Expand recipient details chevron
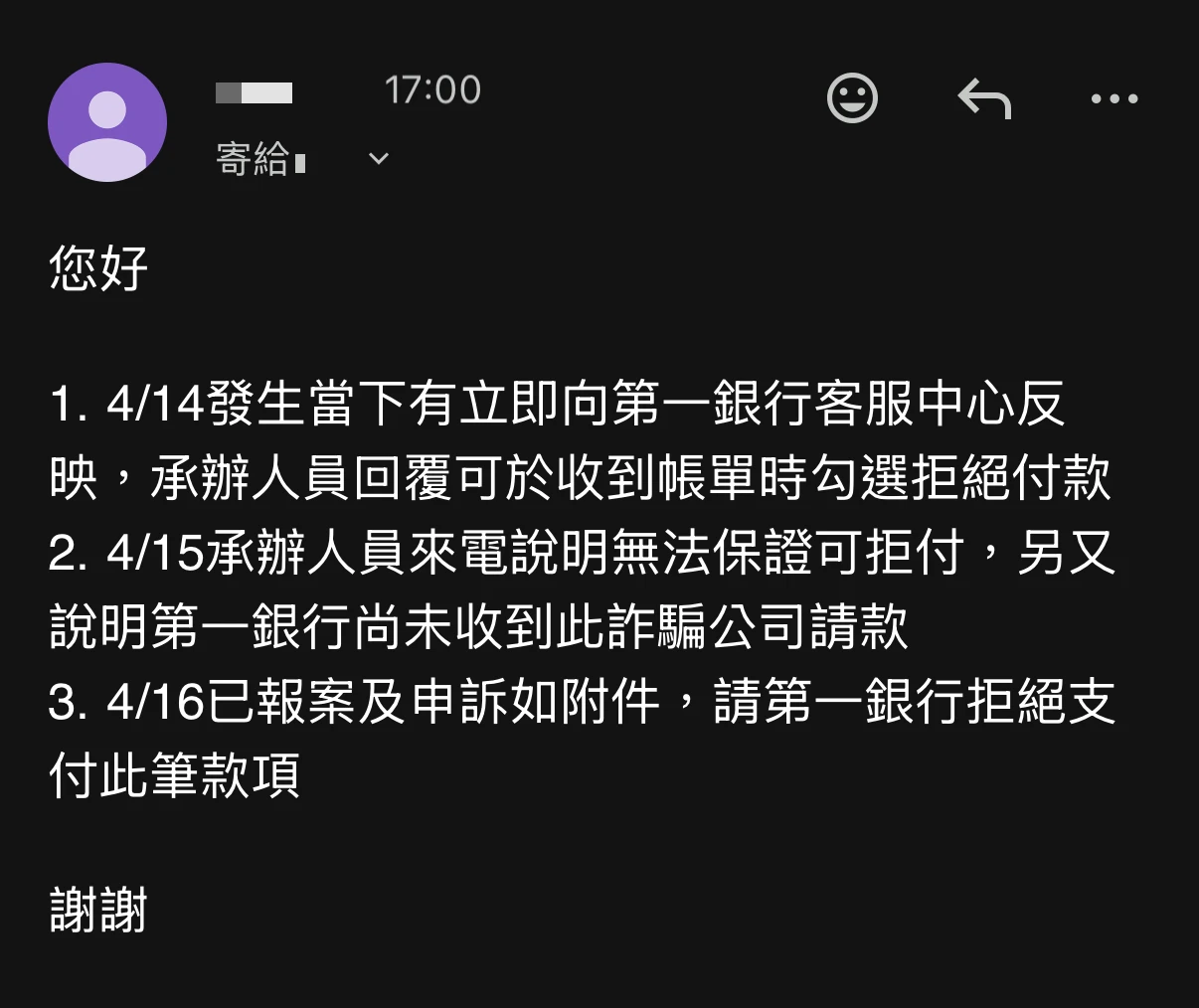Viewport: 1199px width, 1008px height. tap(379, 158)
